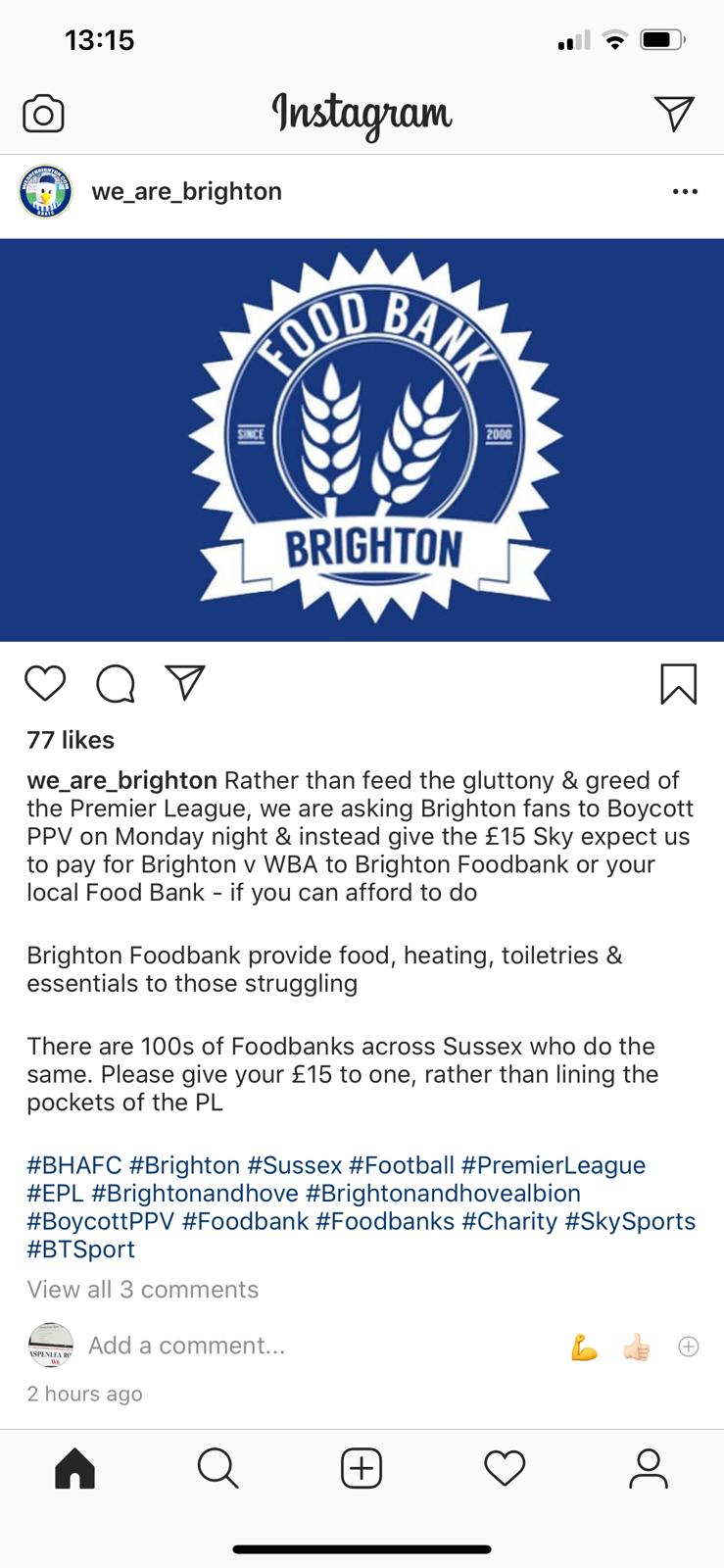Switch to the Search tab

(217, 1468)
